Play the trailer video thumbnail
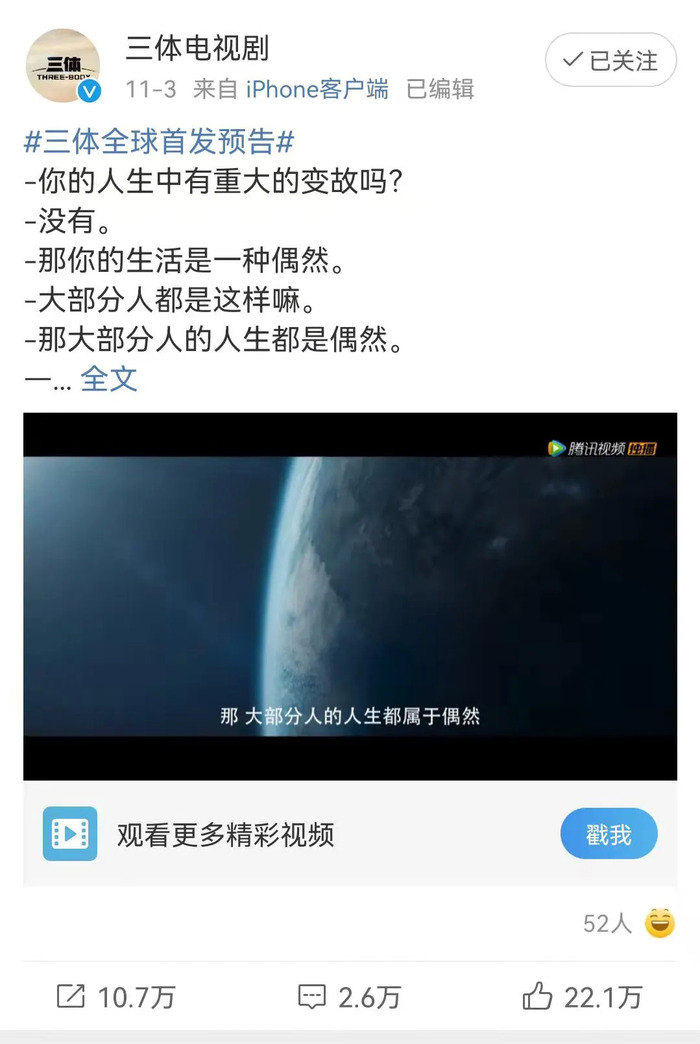This screenshot has width=700, height=1044. click(350, 596)
